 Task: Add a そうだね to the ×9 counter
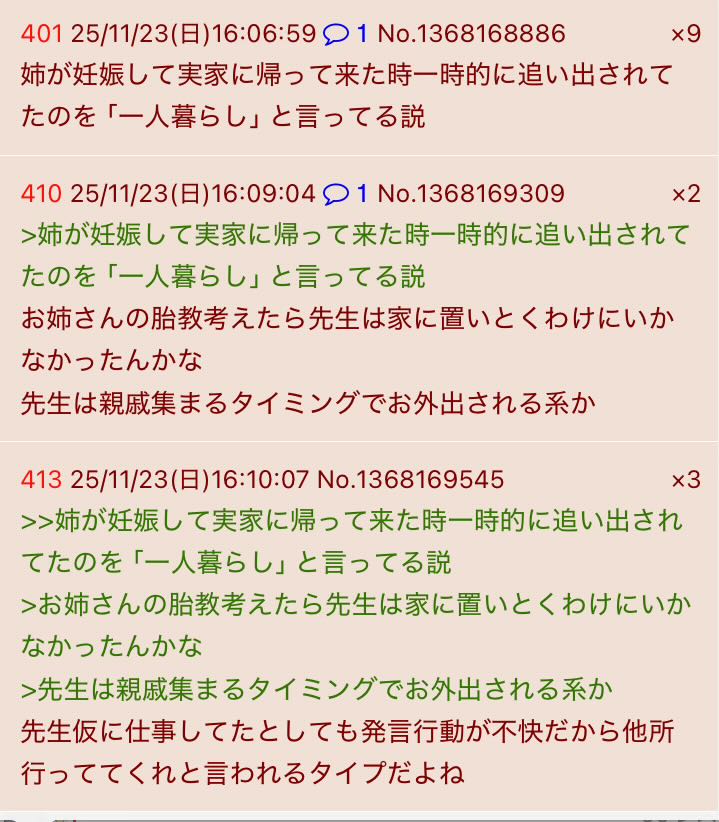(x=686, y=34)
